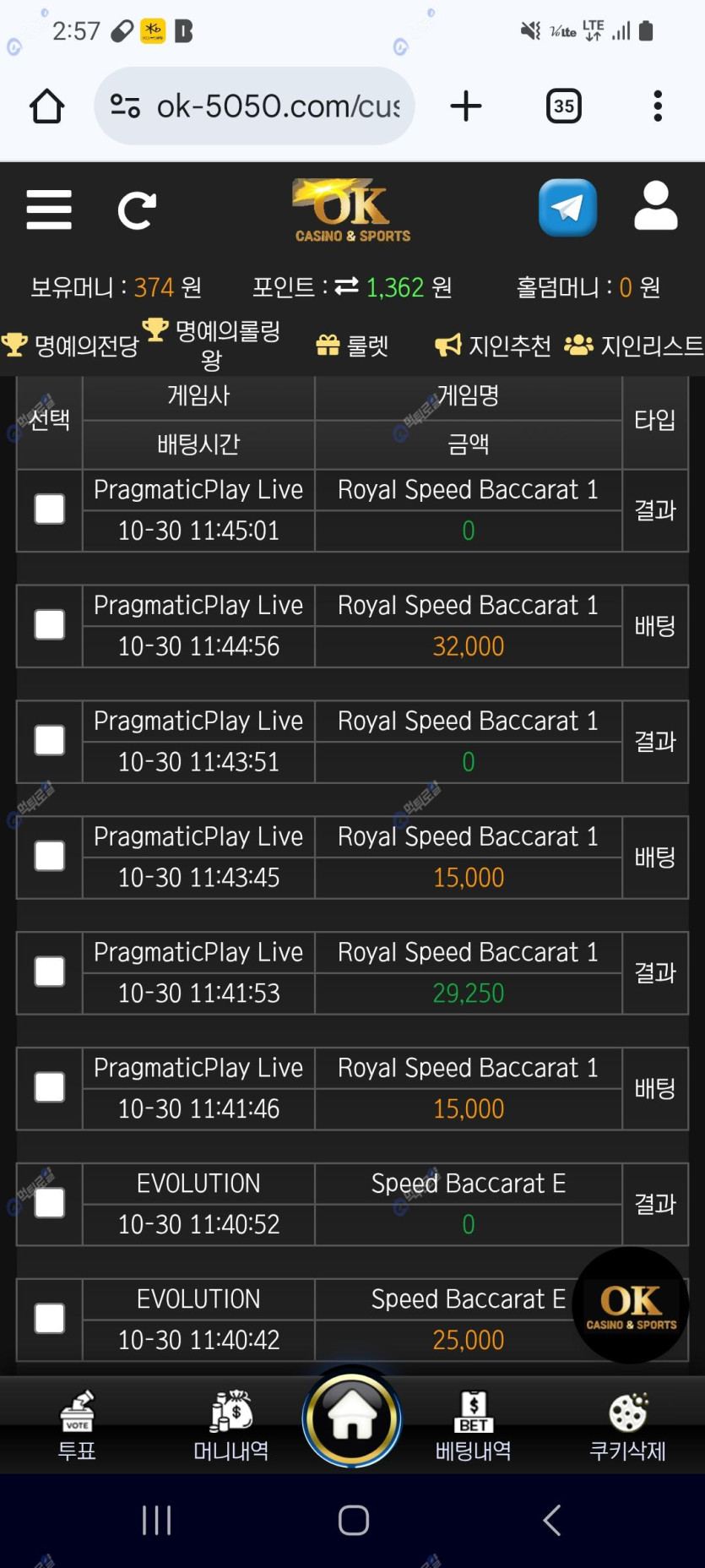This screenshot has height=1568, width=705.
Task: Open the browser tab switcher showing 35
Action: pyautogui.click(x=563, y=106)
